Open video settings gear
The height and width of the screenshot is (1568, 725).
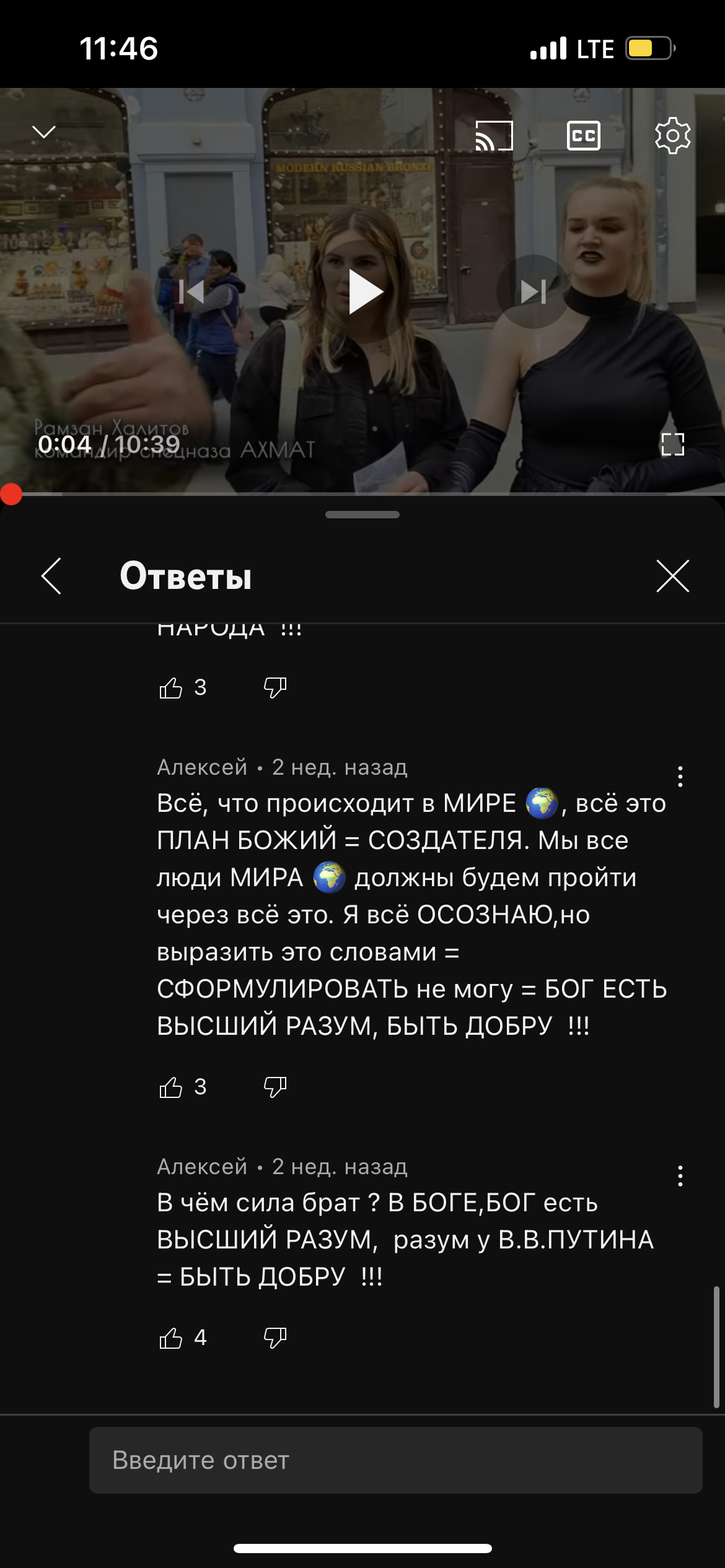[x=672, y=136]
